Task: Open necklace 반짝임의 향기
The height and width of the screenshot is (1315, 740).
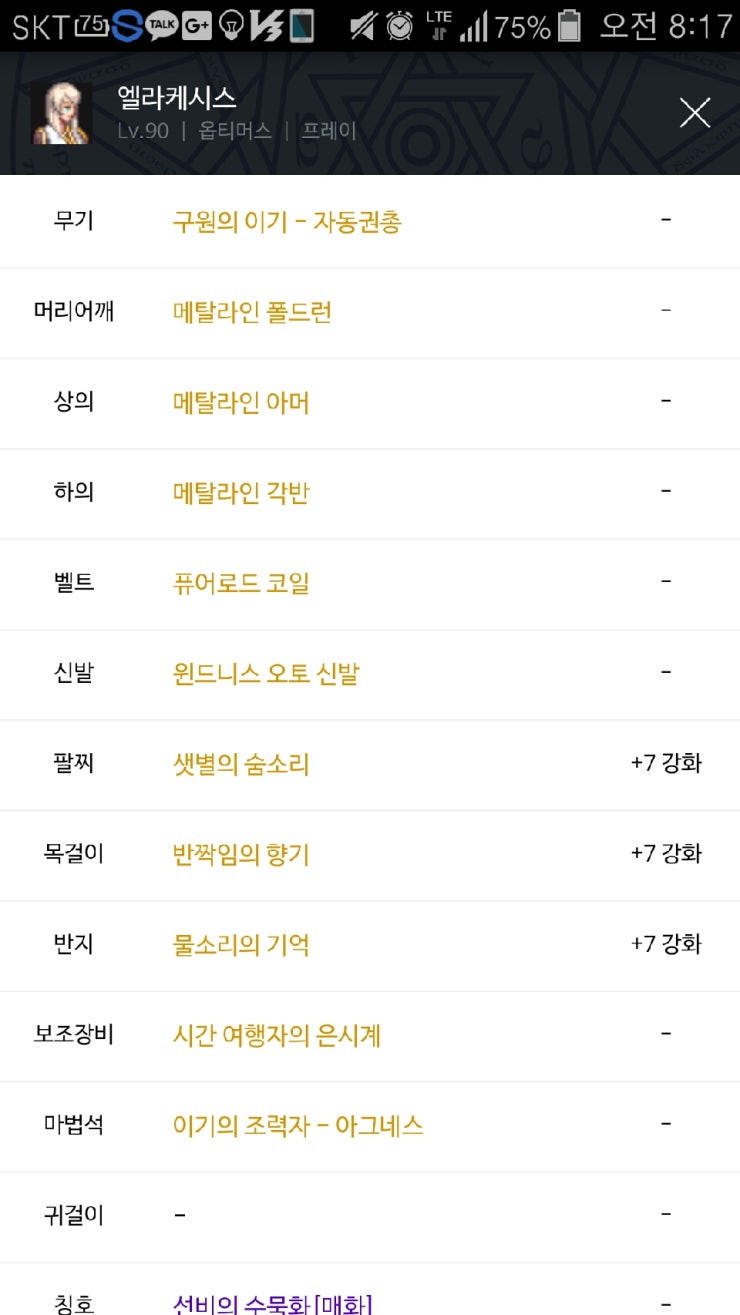Action: tap(241, 854)
